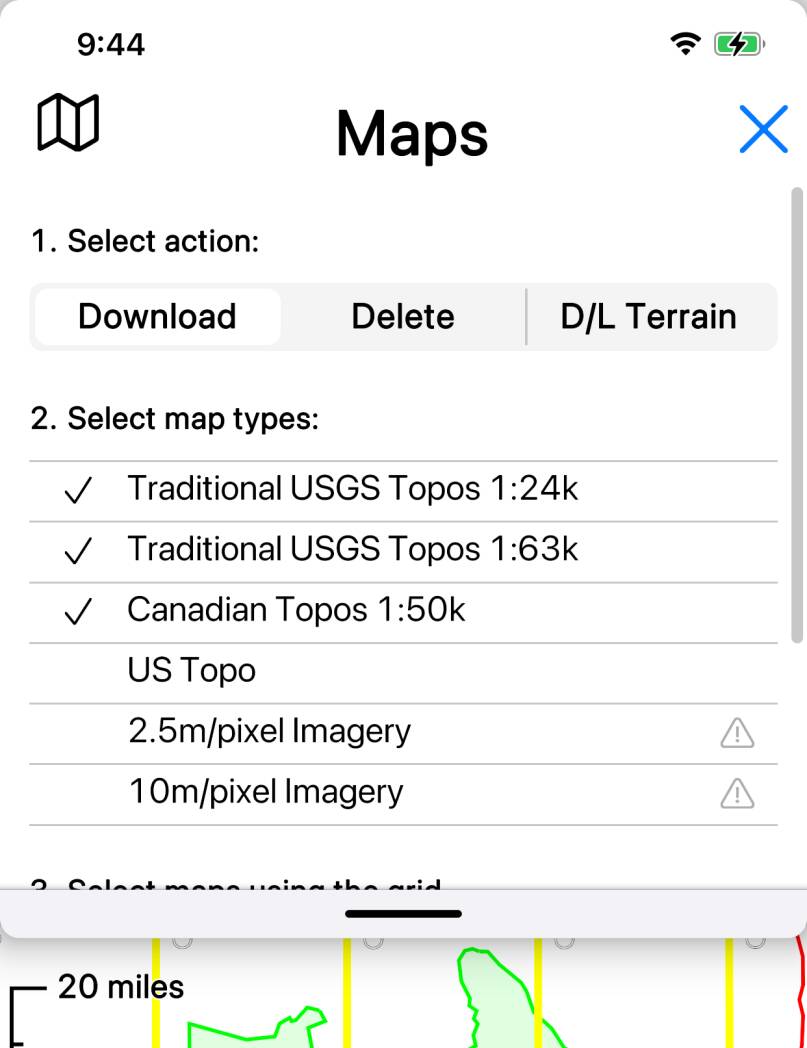
Task: Open warning icon for 10m/pixel Imagery
Action: [737, 794]
